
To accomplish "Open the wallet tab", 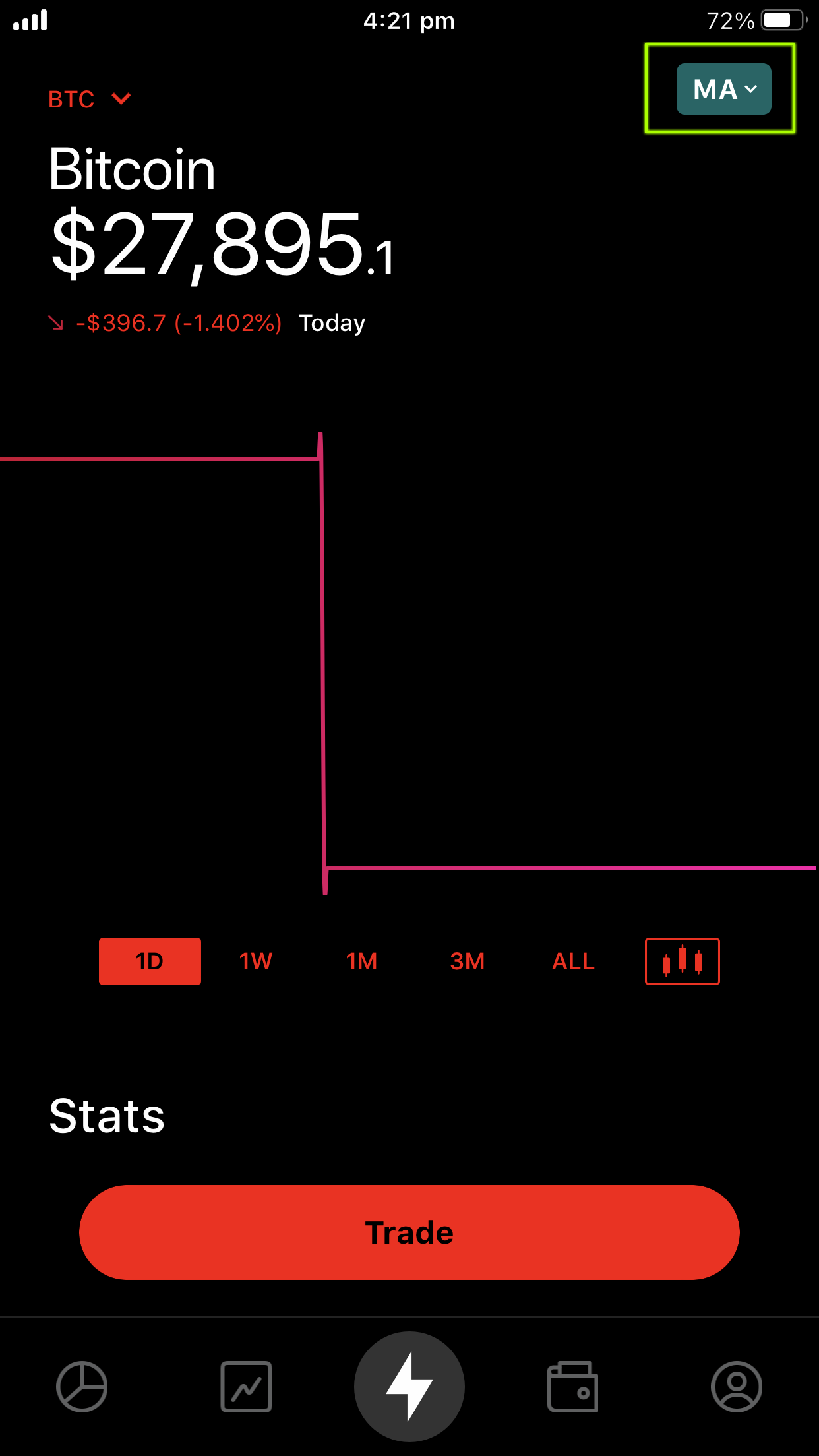I will tap(572, 1386).
